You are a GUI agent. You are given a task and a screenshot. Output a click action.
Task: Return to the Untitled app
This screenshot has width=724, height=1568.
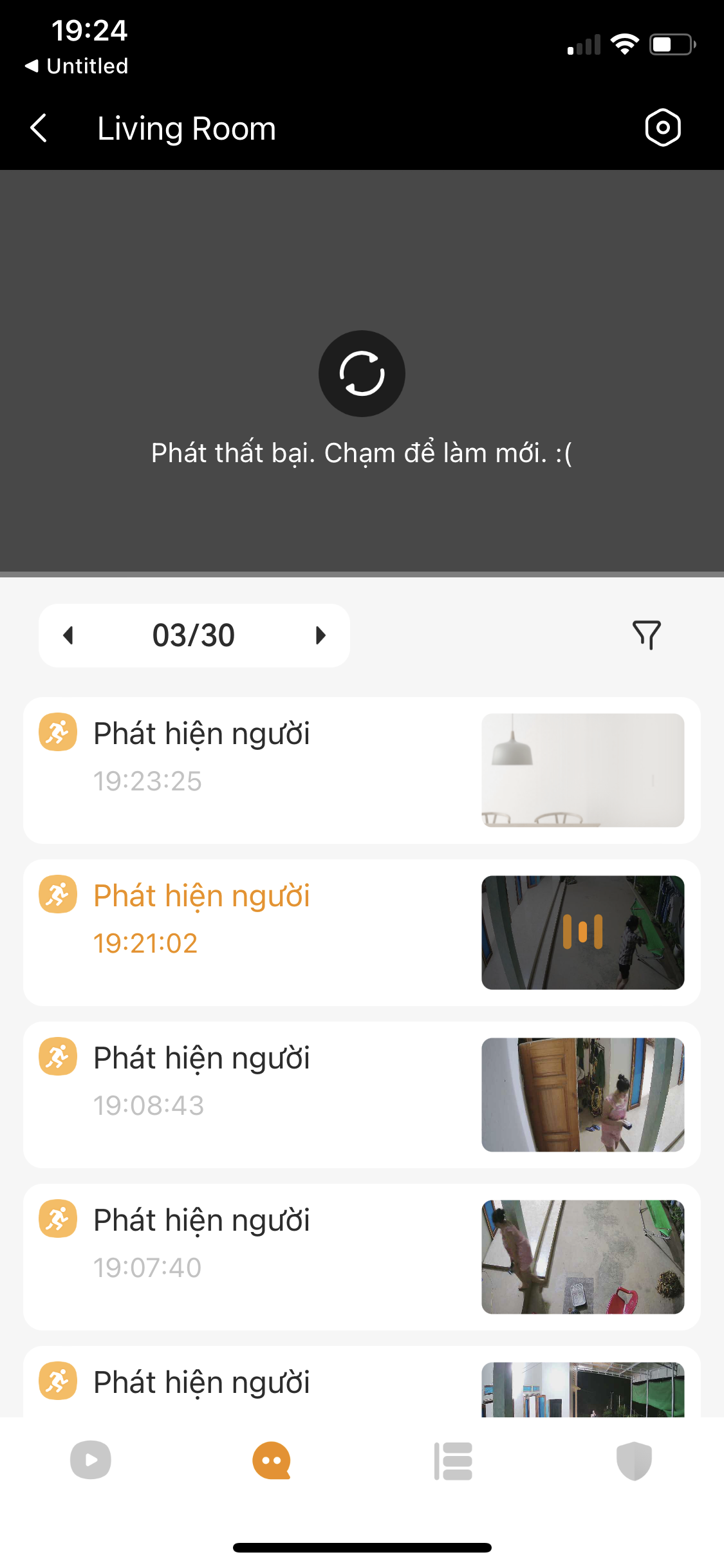point(77,66)
